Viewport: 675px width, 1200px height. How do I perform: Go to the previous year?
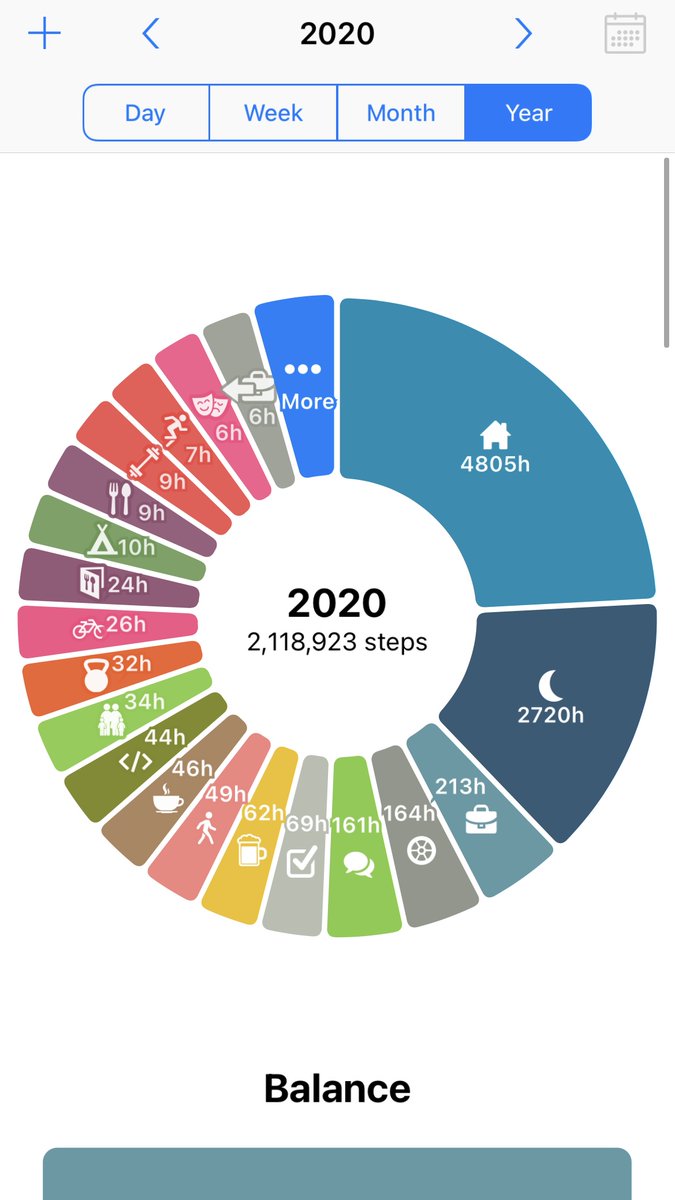[x=151, y=34]
